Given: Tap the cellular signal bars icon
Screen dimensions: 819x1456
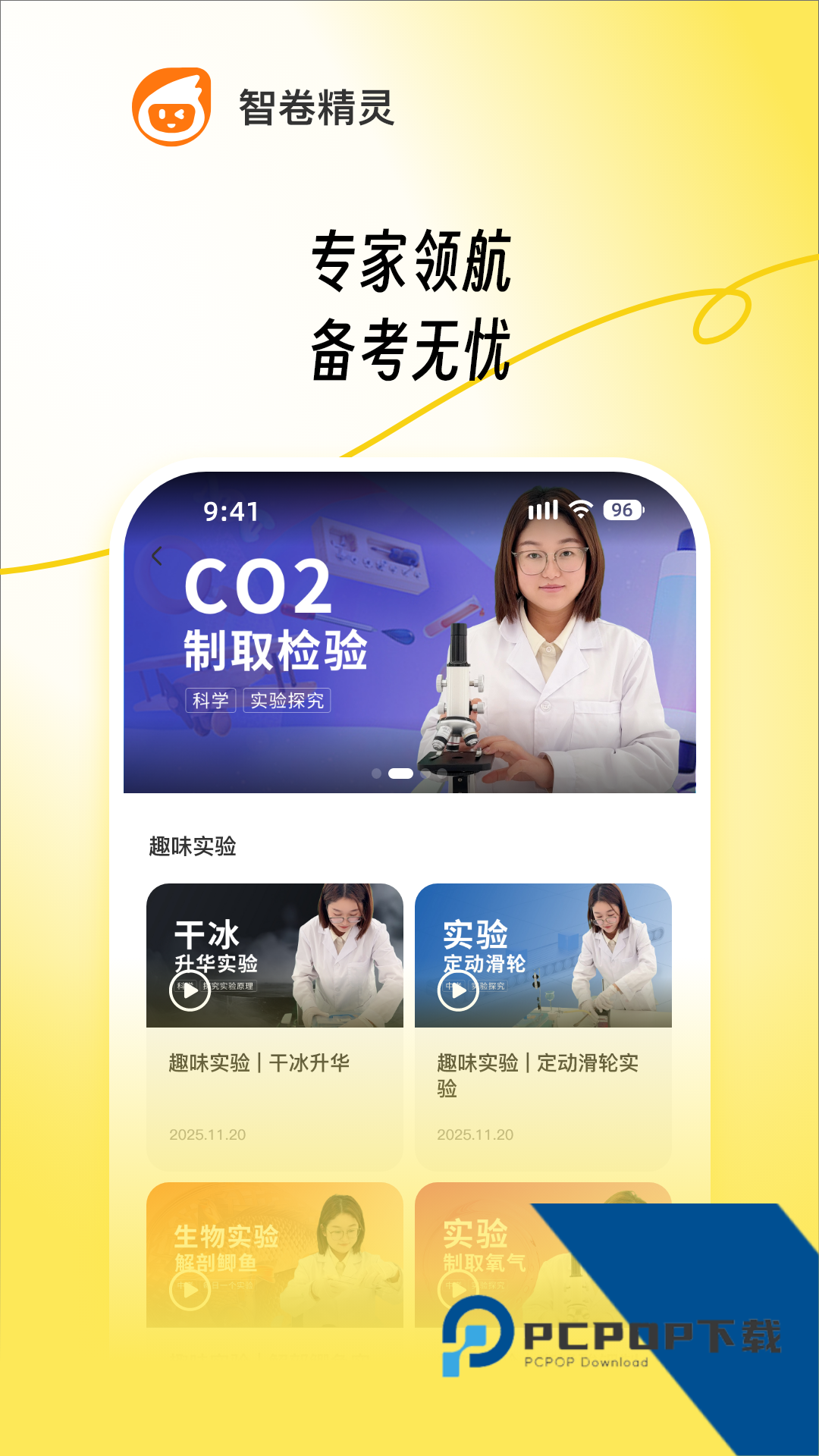Looking at the screenshot, I should (x=543, y=510).
